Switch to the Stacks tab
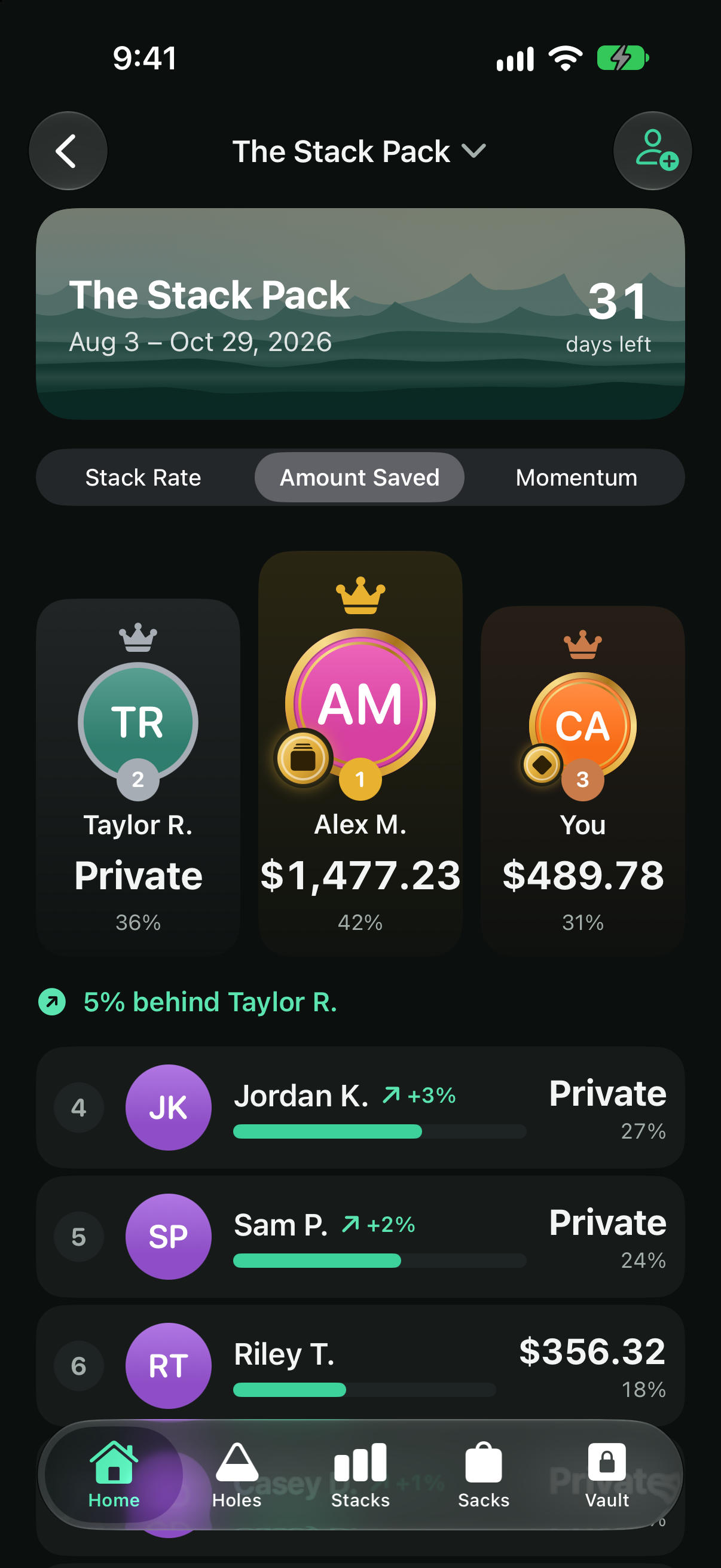The image size is (721, 1568). tap(360, 1474)
